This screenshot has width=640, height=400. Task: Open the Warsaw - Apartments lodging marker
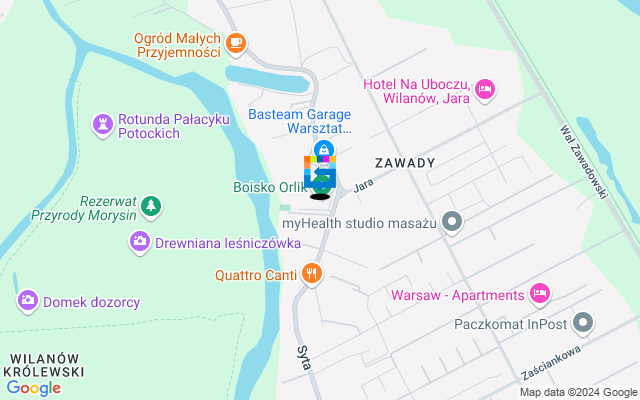539,294
